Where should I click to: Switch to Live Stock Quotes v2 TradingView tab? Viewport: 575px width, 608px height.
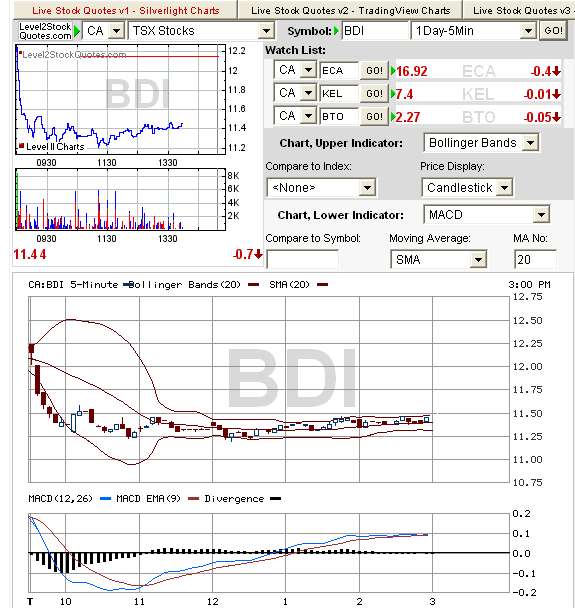(x=350, y=10)
